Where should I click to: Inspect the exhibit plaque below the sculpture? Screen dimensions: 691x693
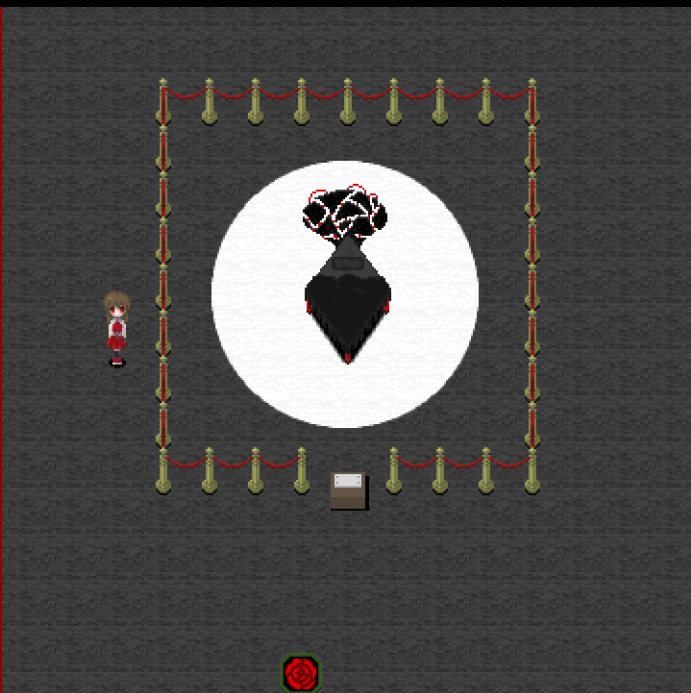click(349, 490)
